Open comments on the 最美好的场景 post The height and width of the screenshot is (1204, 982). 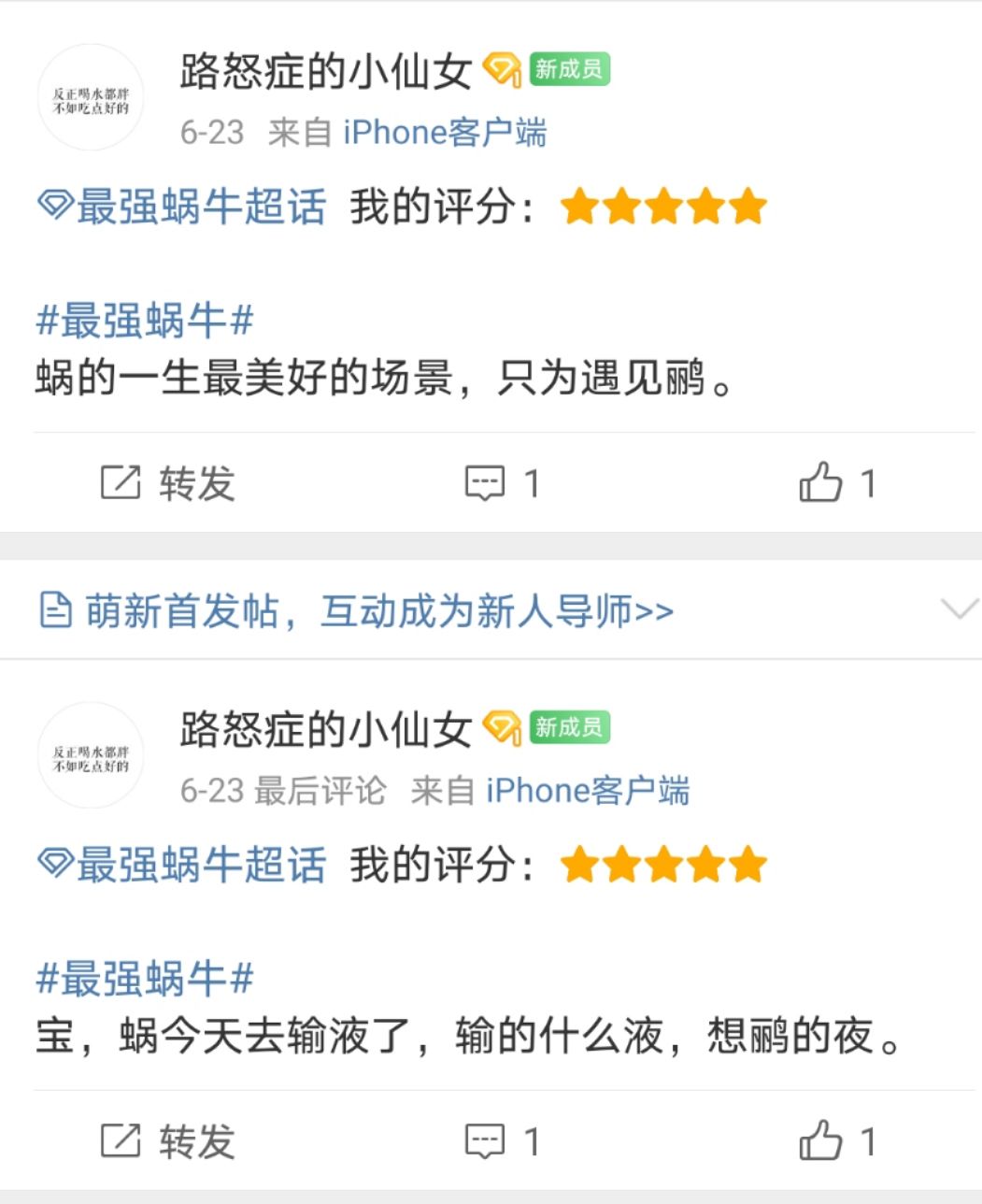pyautogui.click(x=503, y=483)
